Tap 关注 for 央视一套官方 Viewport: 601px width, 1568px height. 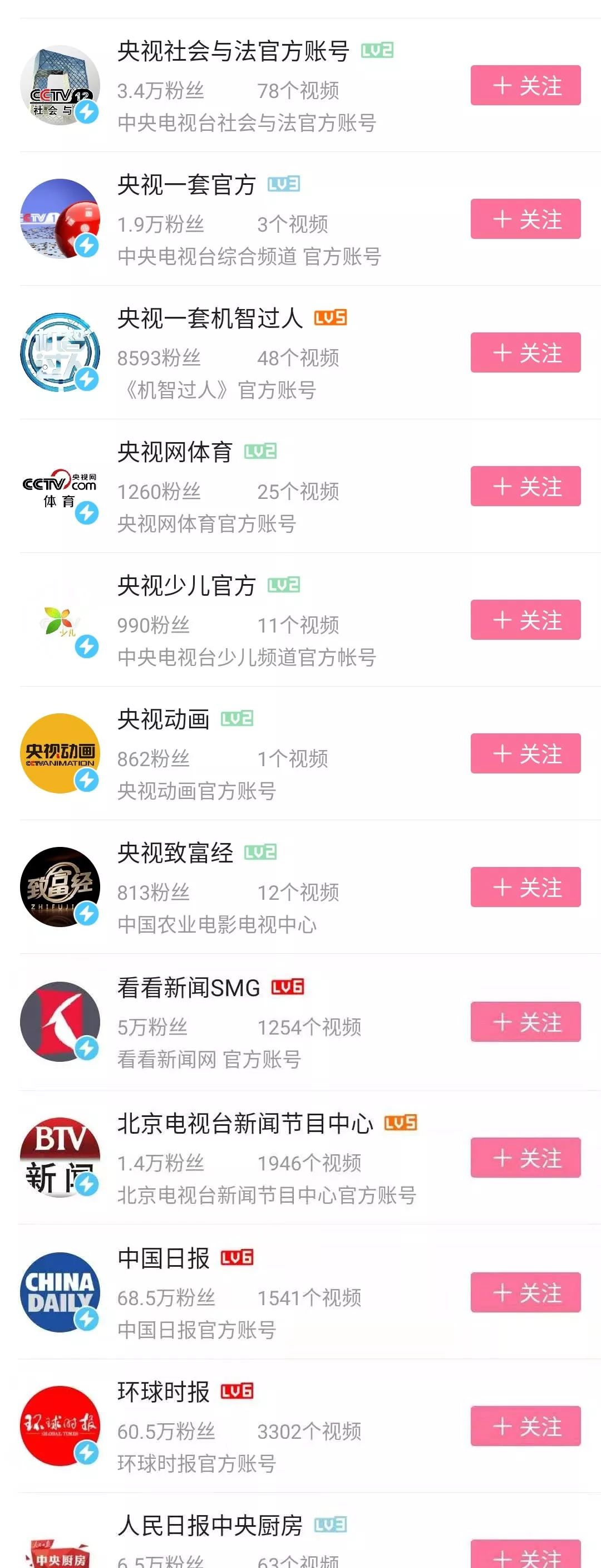525,218
